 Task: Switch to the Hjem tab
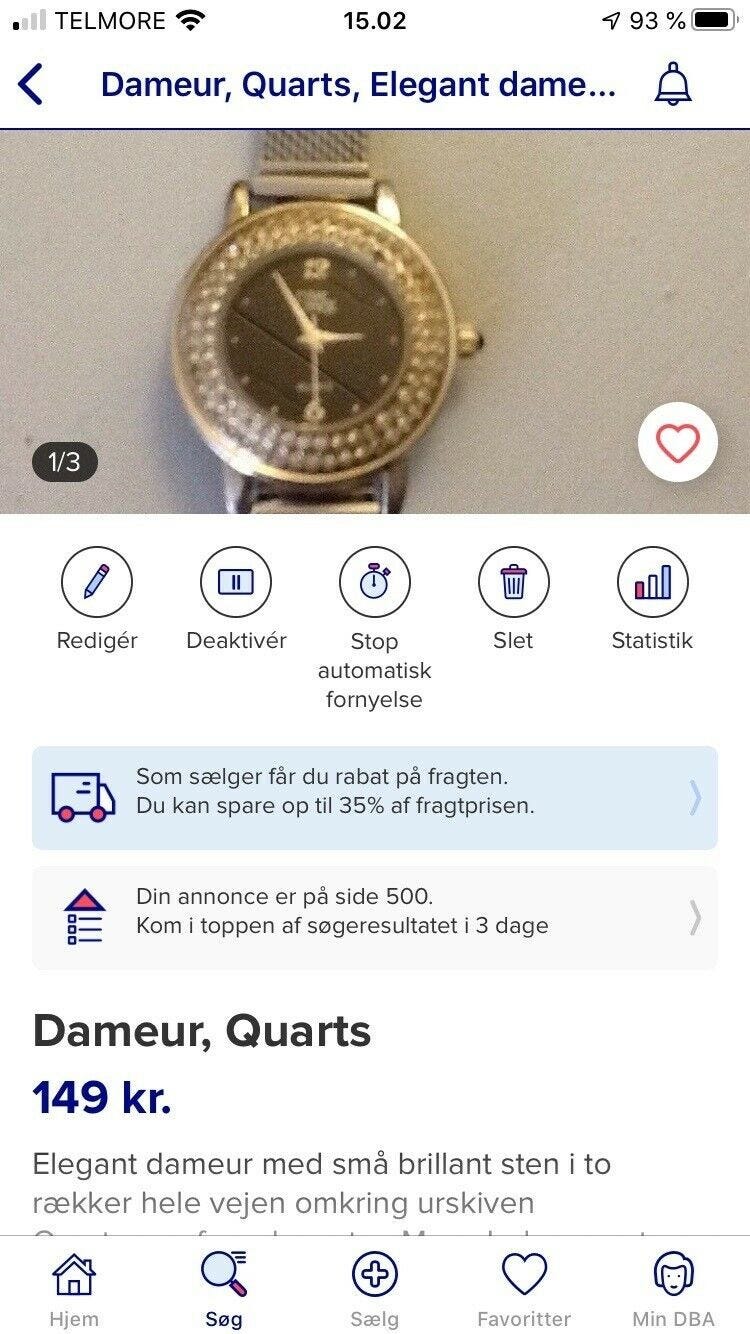tap(73, 1273)
